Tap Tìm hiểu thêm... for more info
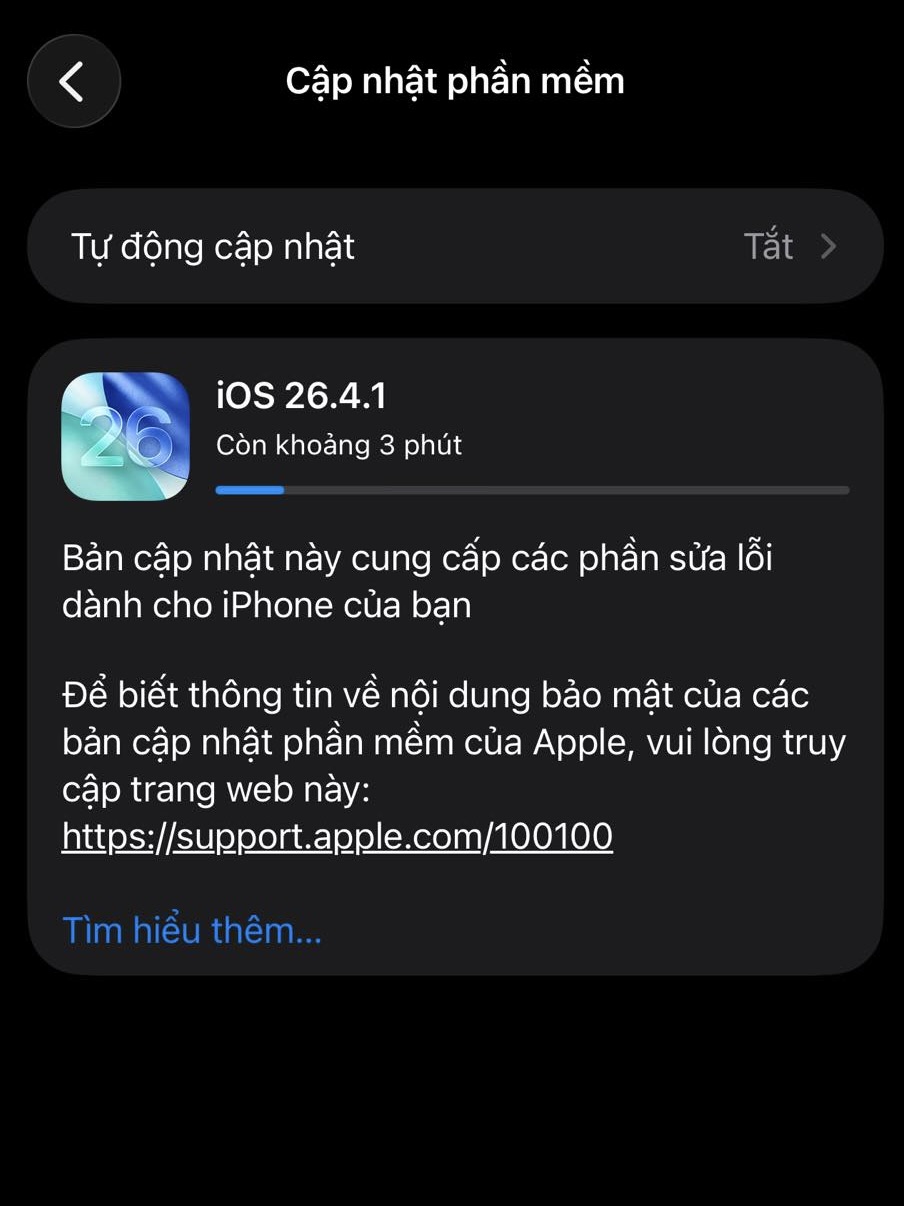This screenshot has width=904, height=1206. click(191, 929)
